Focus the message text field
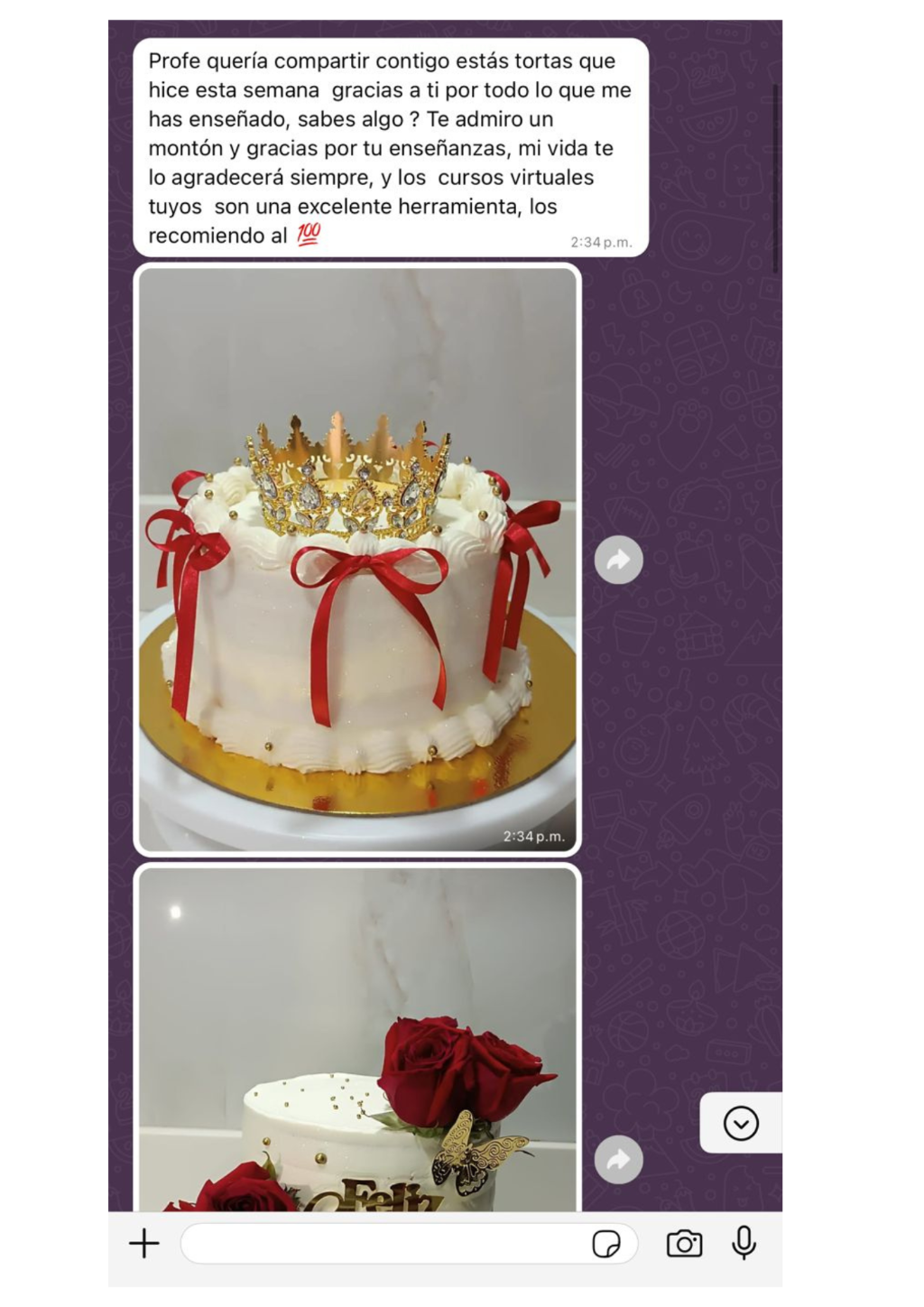 pos(379,1244)
